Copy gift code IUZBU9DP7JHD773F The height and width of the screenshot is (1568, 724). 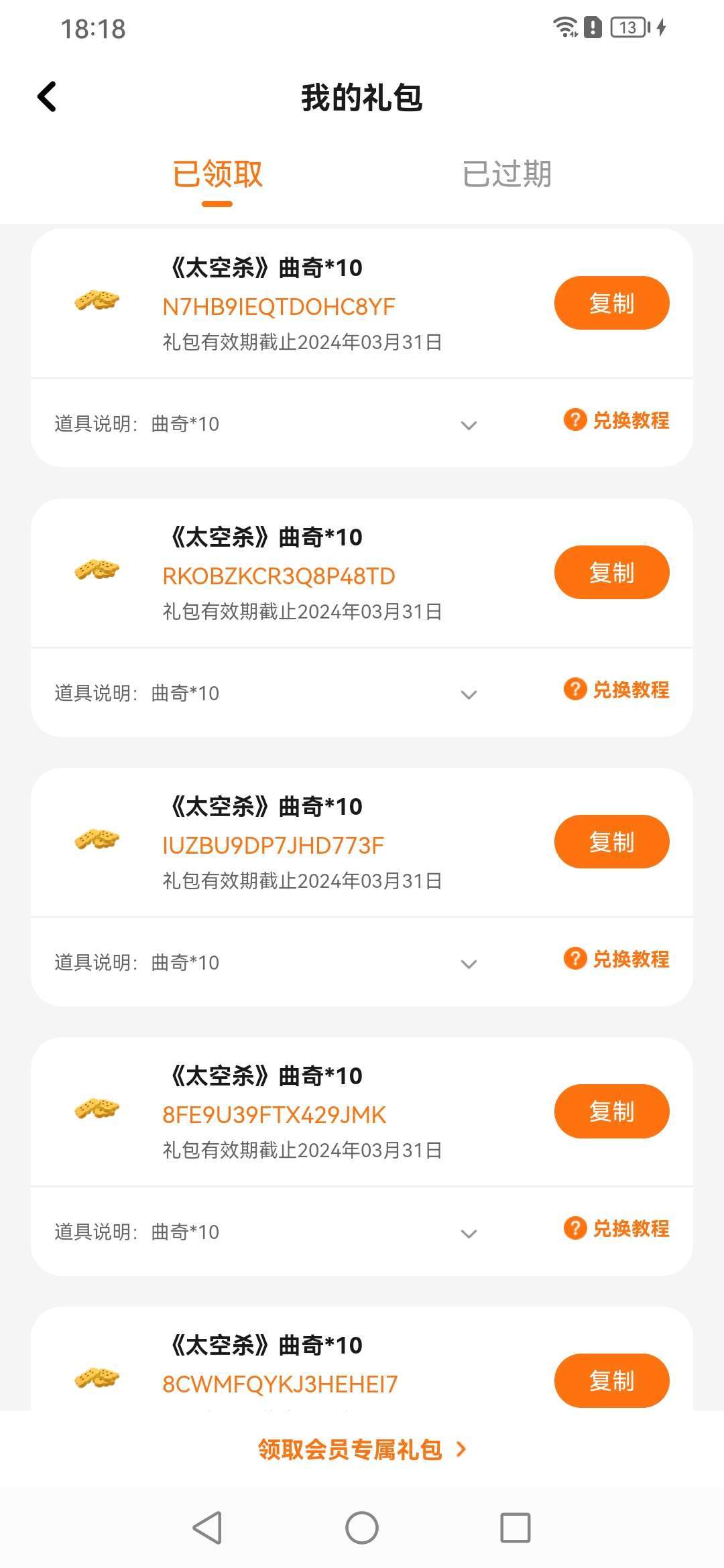click(x=611, y=842)
